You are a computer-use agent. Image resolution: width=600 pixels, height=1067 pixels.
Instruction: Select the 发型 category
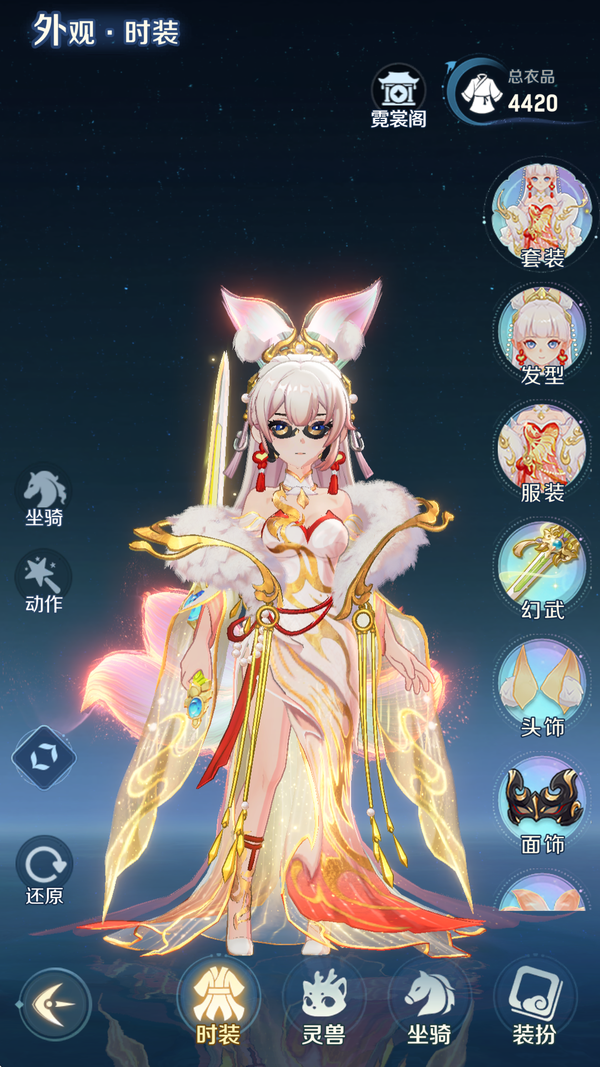tap(542, 333)
